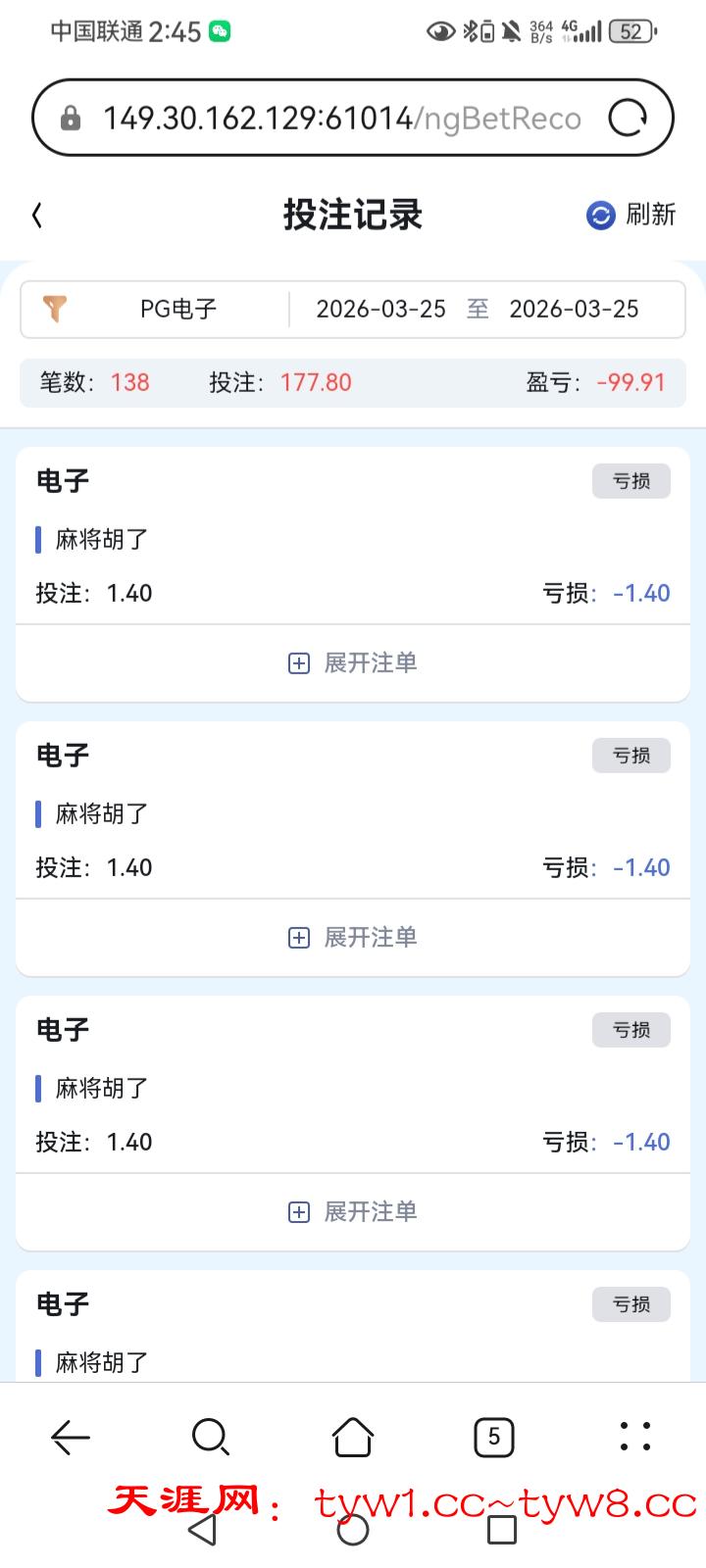Open the PG电子 game filter
This screenshot has height=1568, width=706.
tap(157, 310)
